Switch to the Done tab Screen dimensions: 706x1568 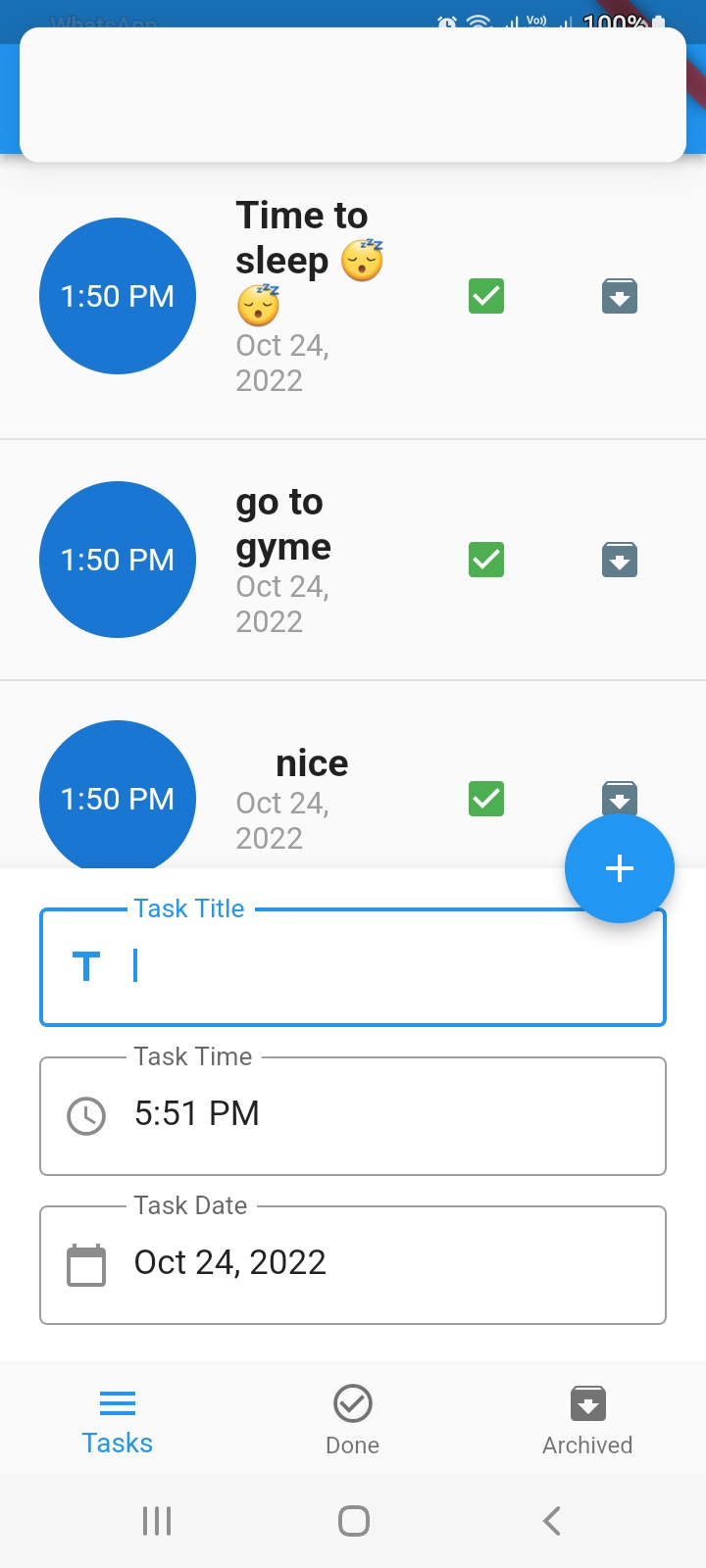coord(352,1418)
